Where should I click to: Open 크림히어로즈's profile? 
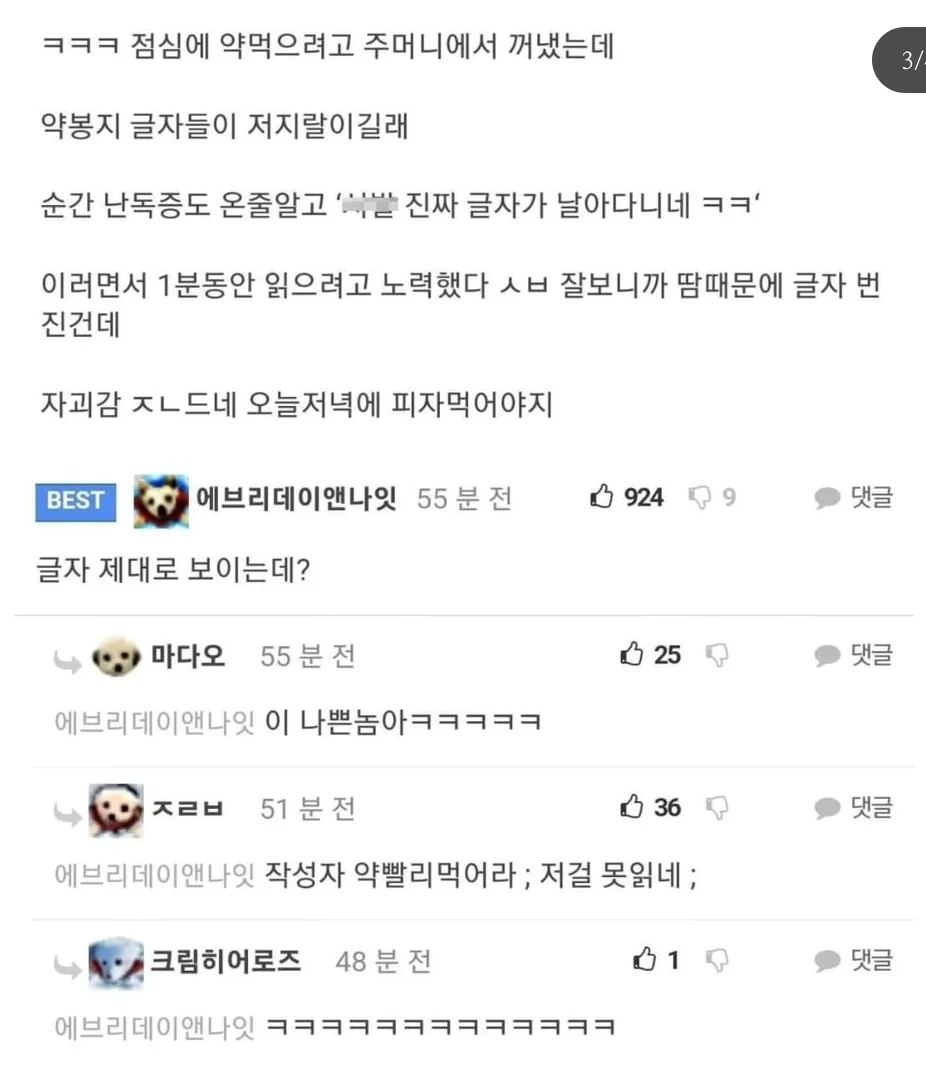225,962
